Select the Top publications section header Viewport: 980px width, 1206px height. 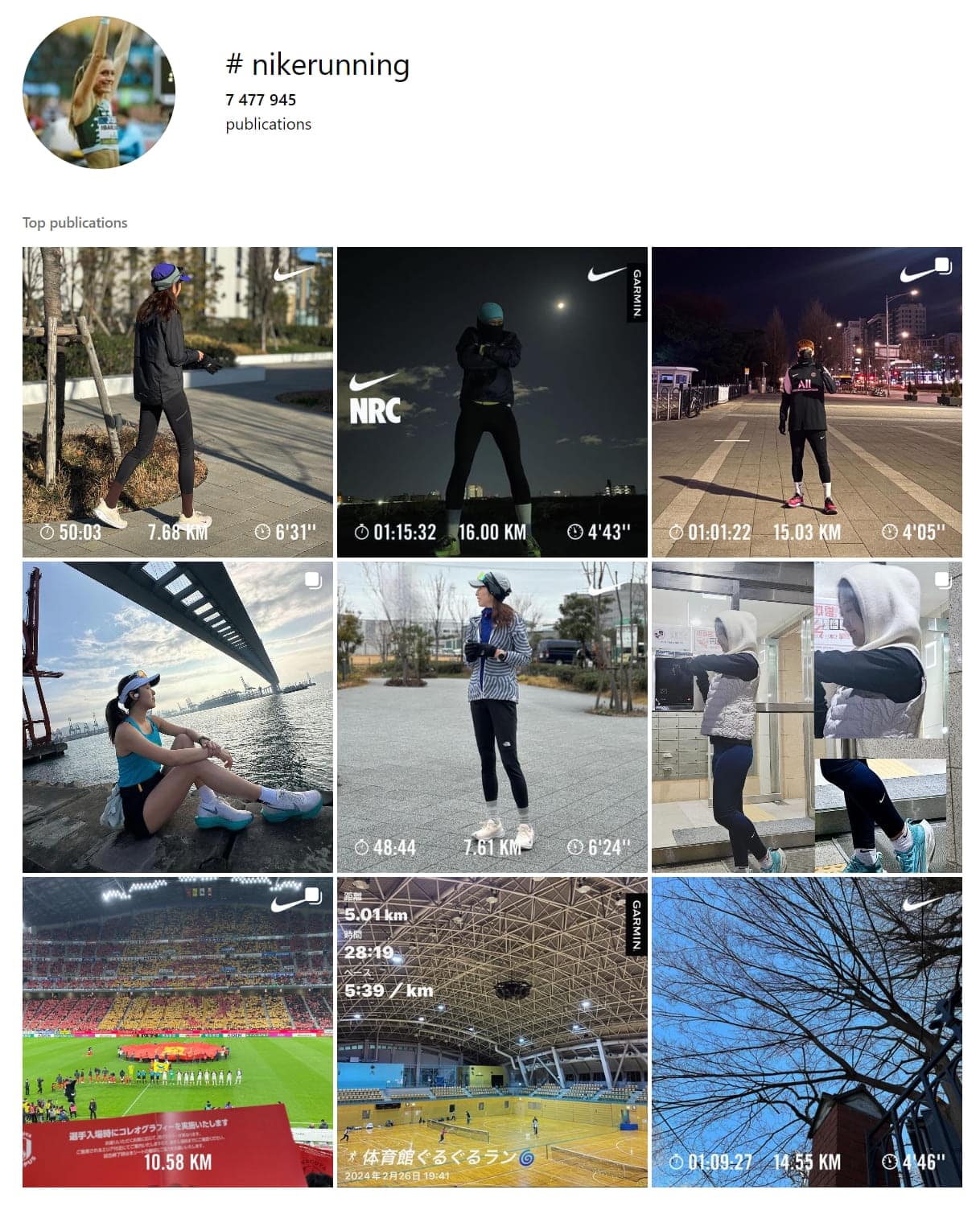pos(76,223)
